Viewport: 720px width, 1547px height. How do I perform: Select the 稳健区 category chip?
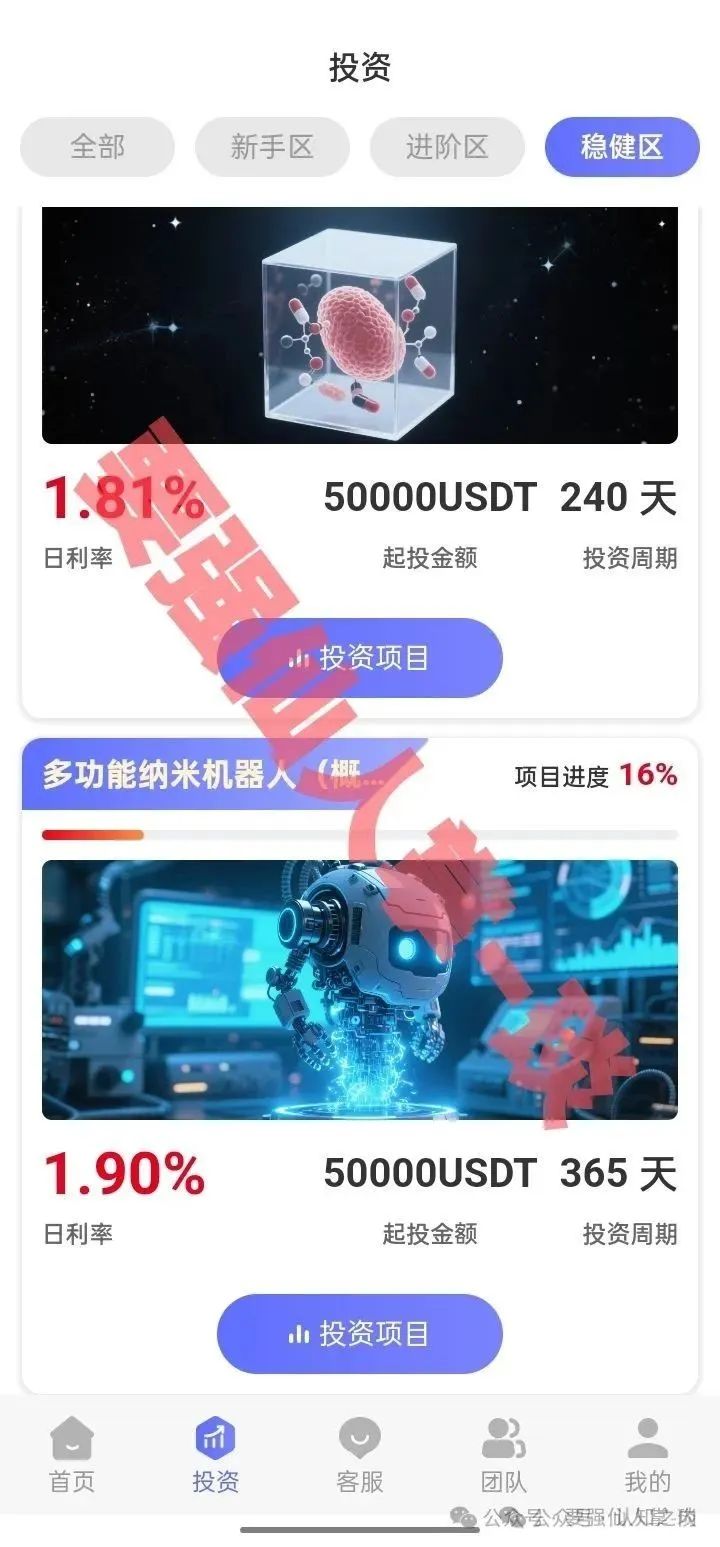(x=621, y=147)
